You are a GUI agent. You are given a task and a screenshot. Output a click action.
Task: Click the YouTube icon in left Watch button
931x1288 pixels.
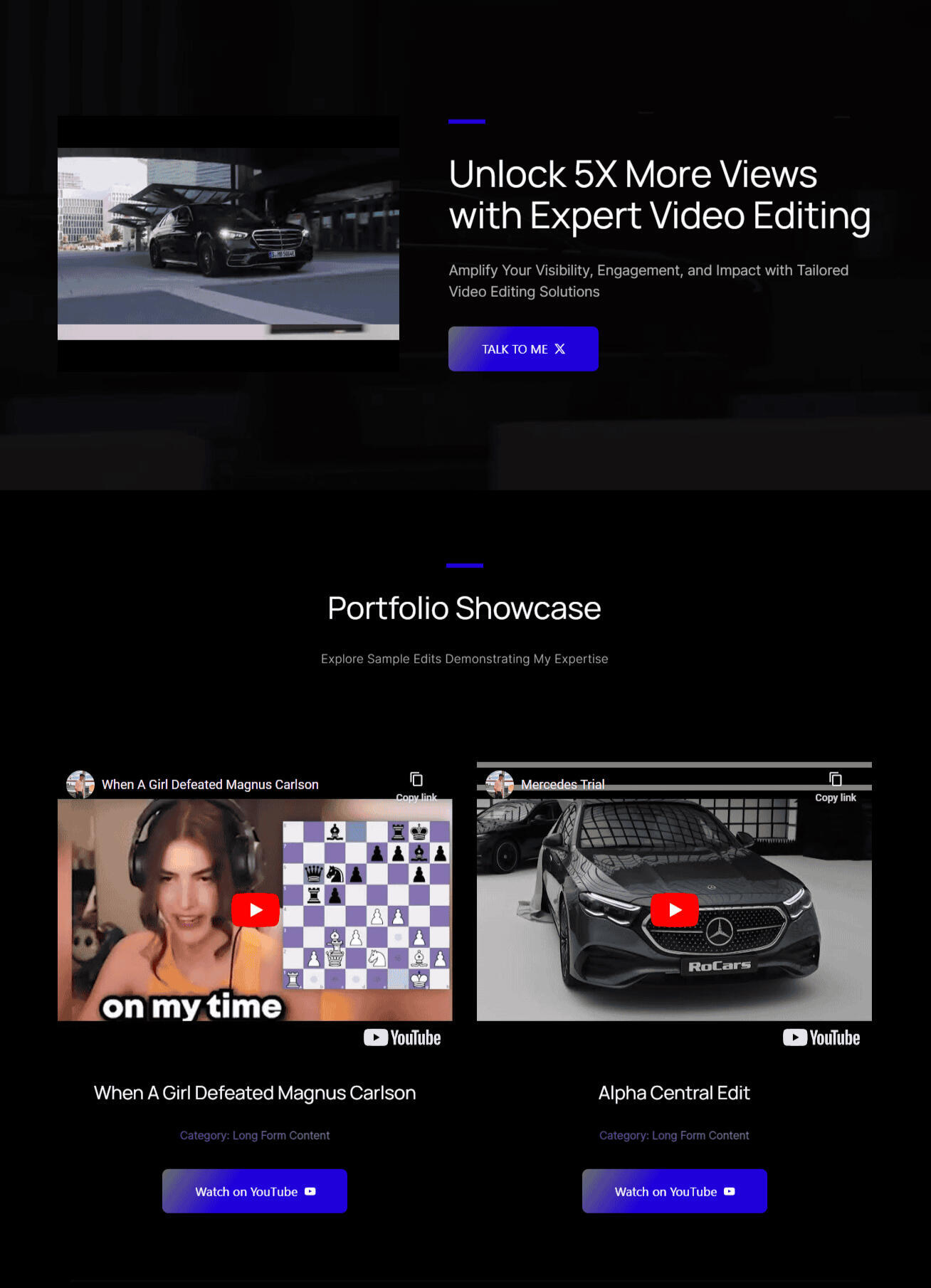coord(310,1191)
